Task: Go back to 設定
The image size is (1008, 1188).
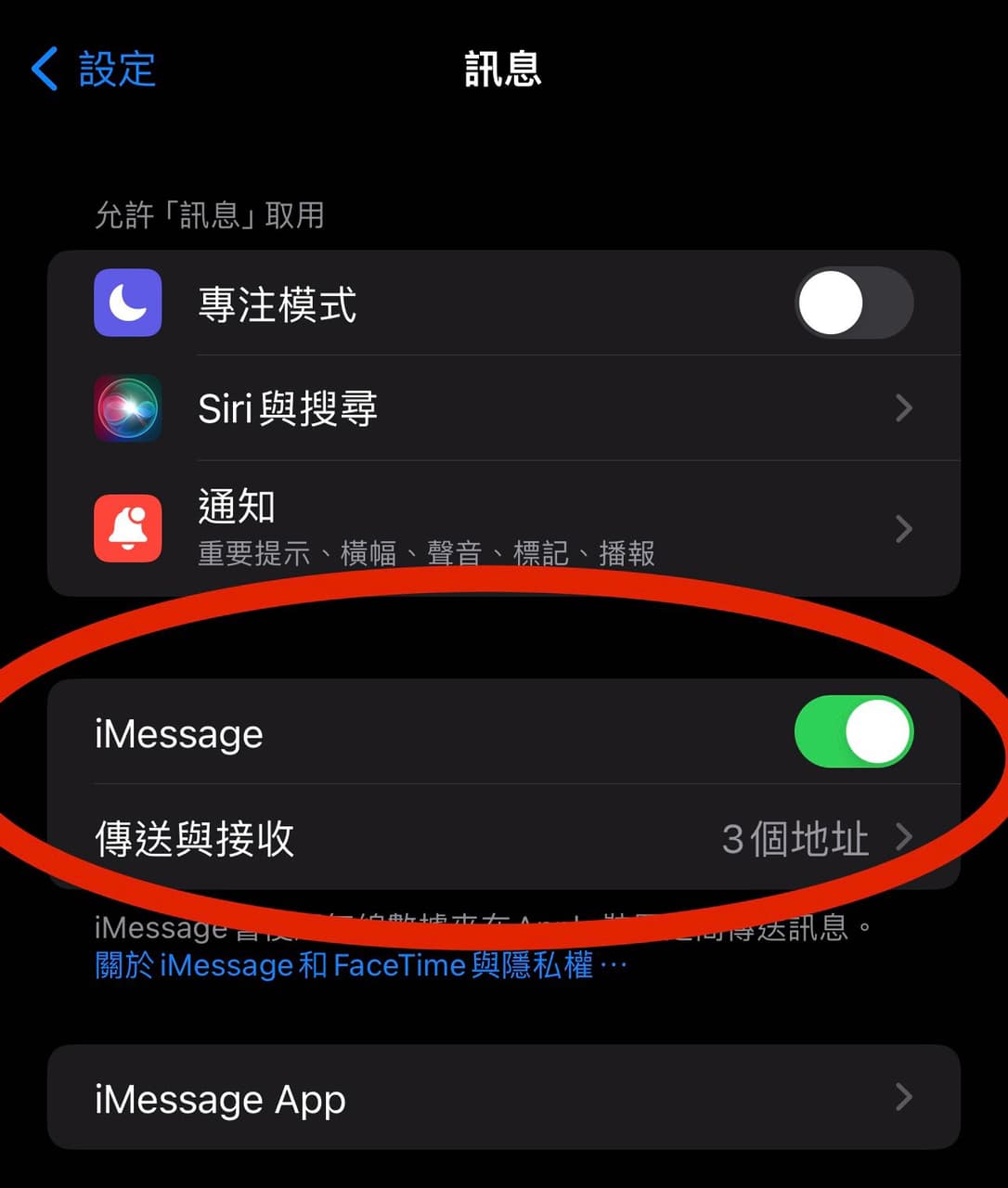Action: click(93, 70)
